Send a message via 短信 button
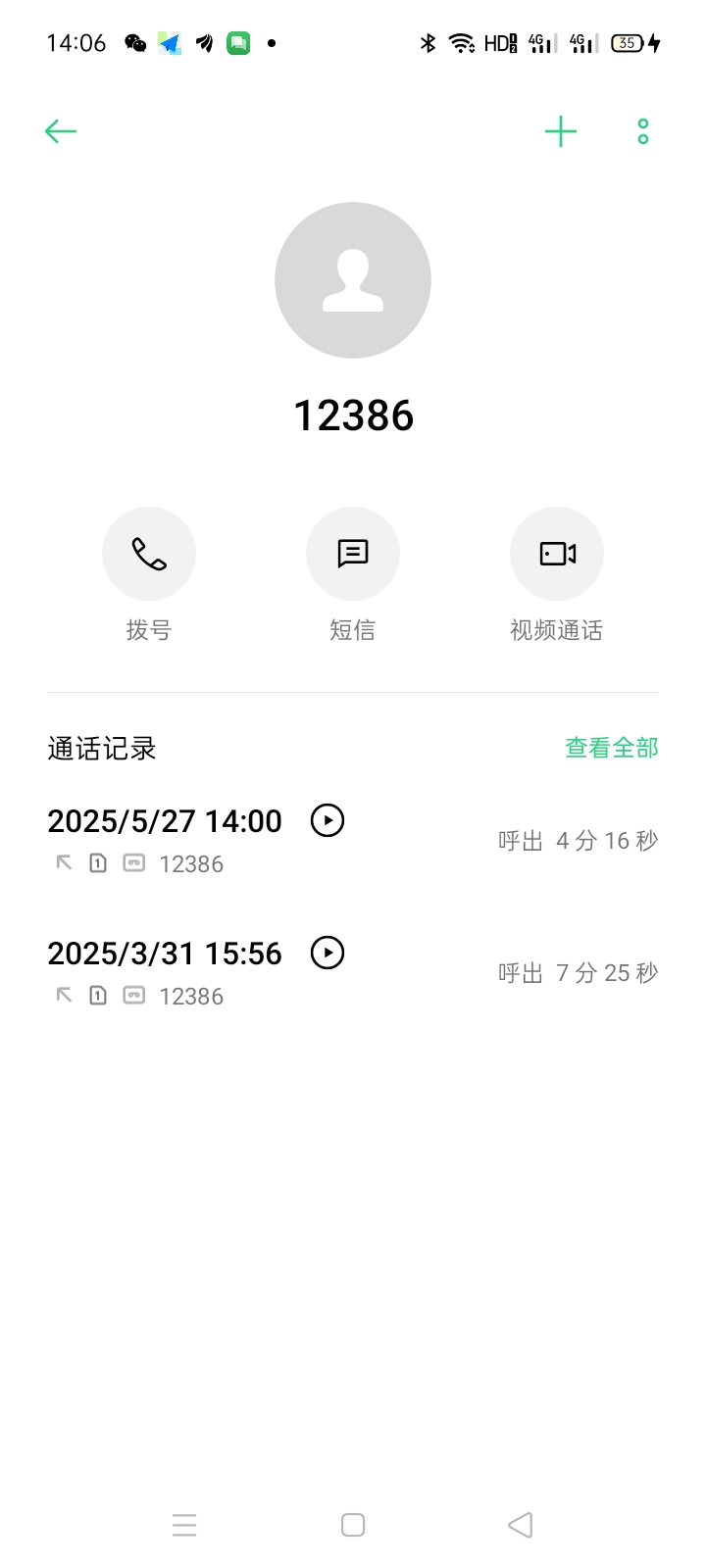This screenshot has height=1568, width=706. click(353, 554)
